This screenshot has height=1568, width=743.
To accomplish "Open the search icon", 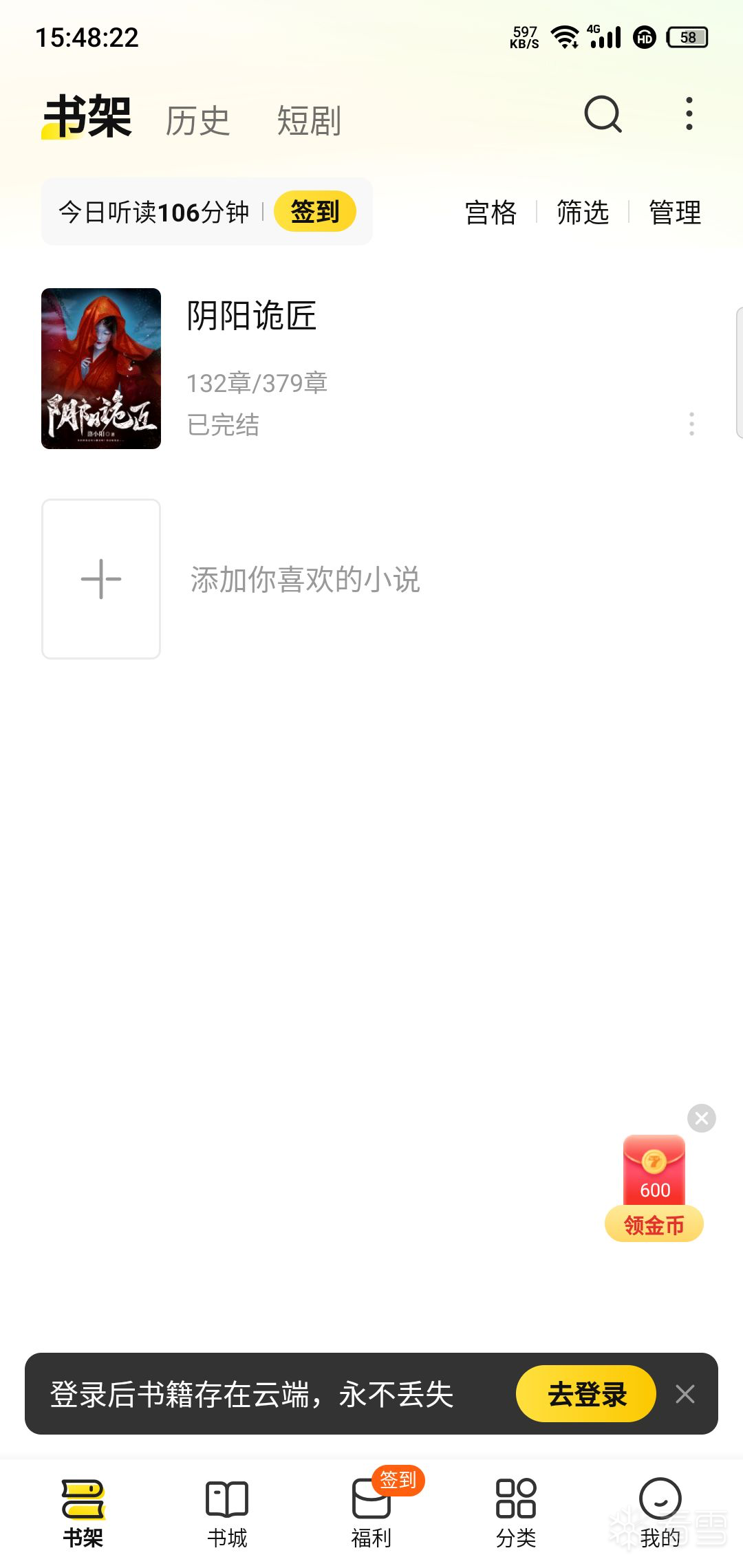I will click(x=603, y=114).
